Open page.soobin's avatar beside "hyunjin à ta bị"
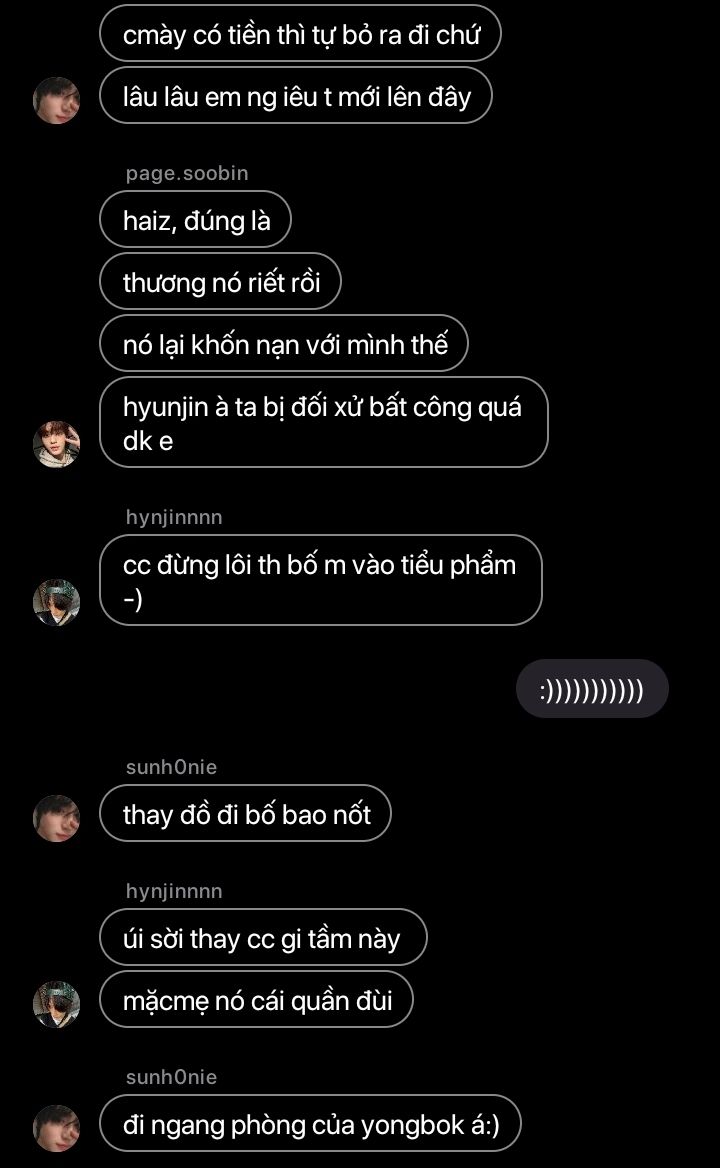This screenshot has width=720, height=1168. [x=57, y=445]
